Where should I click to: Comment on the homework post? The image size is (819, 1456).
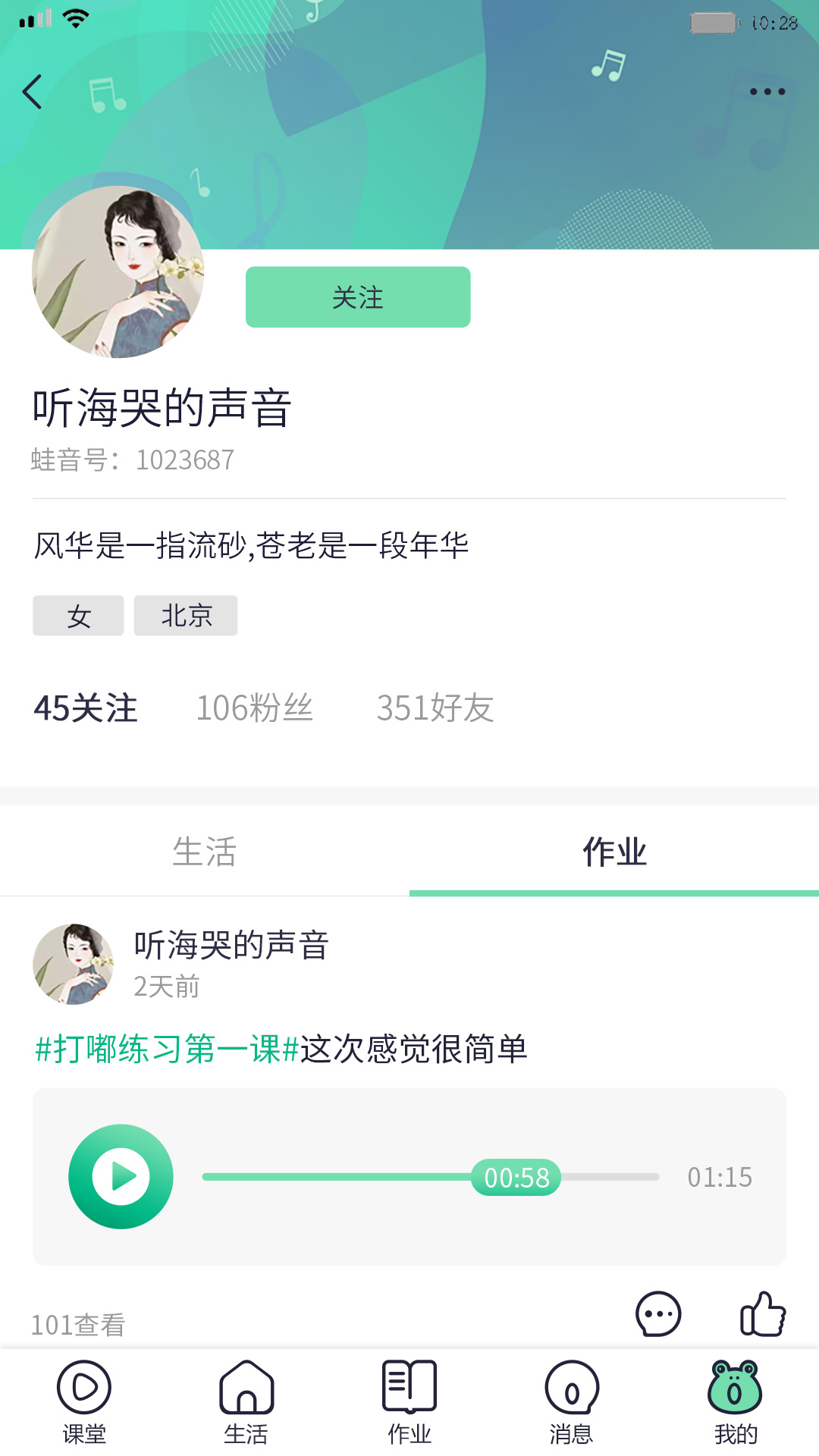pos(658,1313)
